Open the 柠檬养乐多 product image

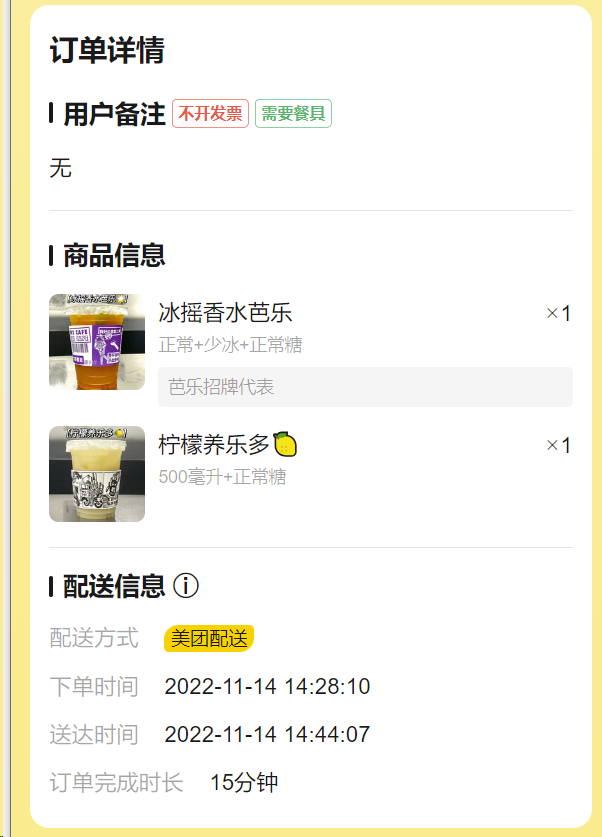97,474
